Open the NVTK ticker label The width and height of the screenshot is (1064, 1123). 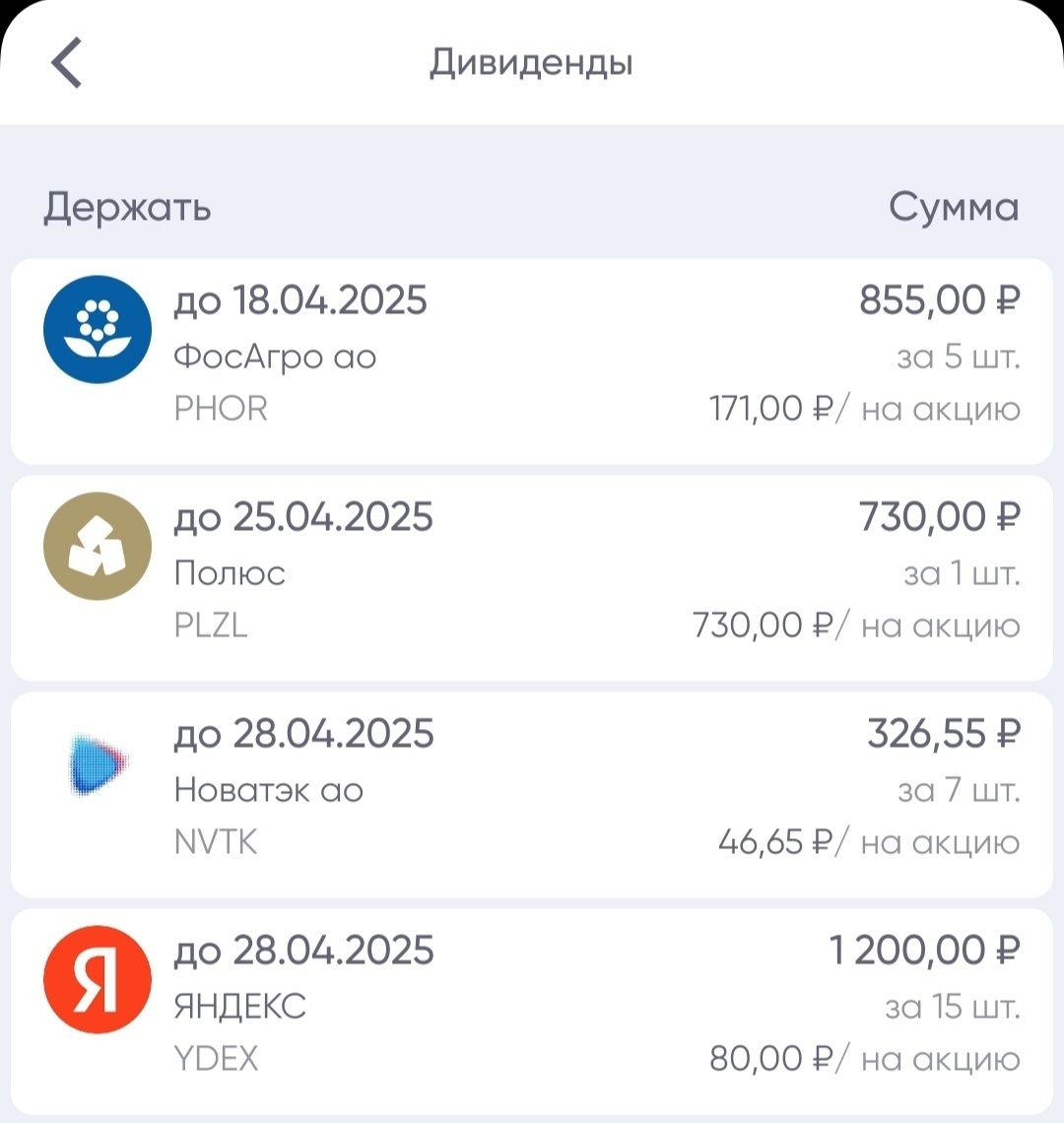click(216, 842)
